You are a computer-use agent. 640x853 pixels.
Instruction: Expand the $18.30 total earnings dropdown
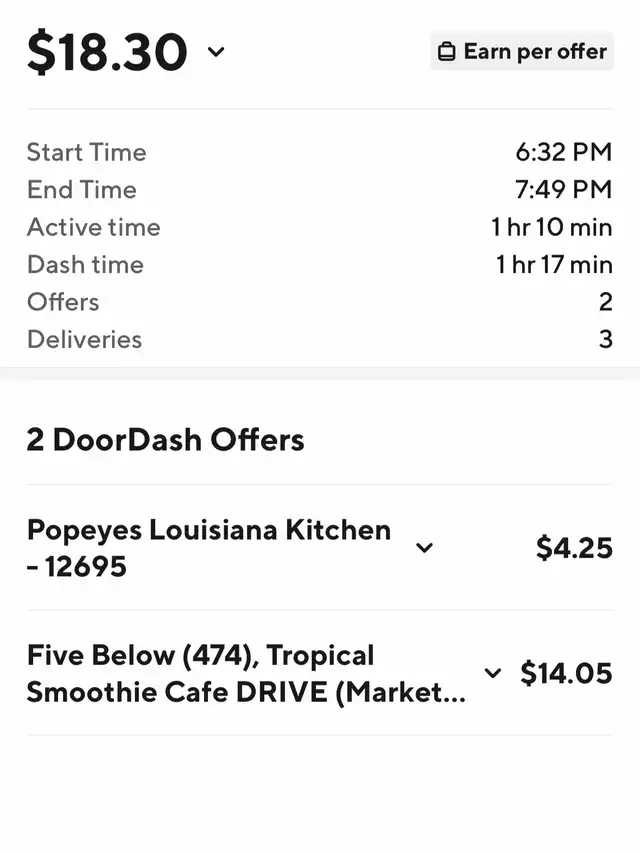pos(216,52)
